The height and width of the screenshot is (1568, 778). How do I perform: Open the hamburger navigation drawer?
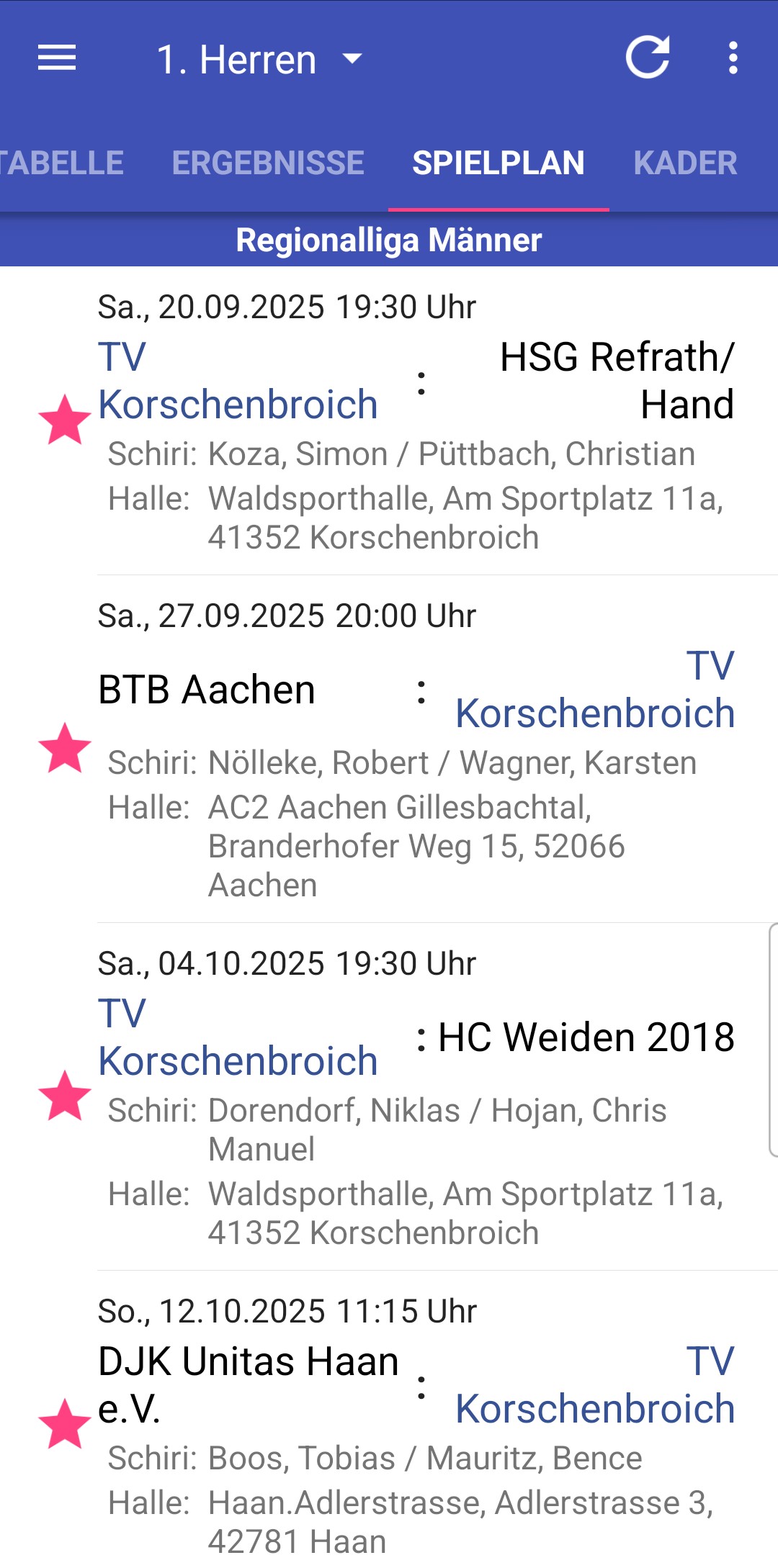point(57,58)
